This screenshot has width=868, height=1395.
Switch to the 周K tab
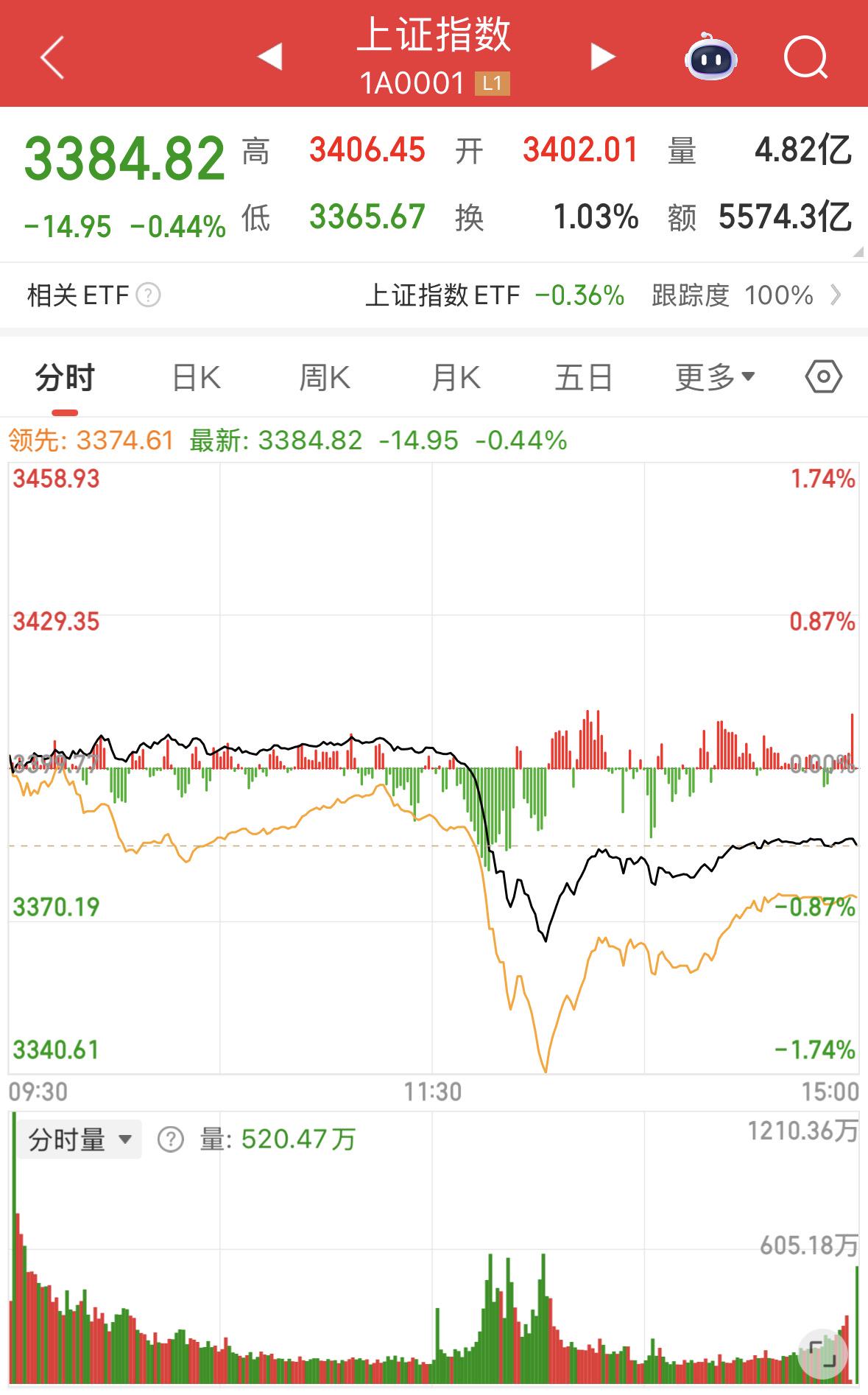[x=325, y=378]
